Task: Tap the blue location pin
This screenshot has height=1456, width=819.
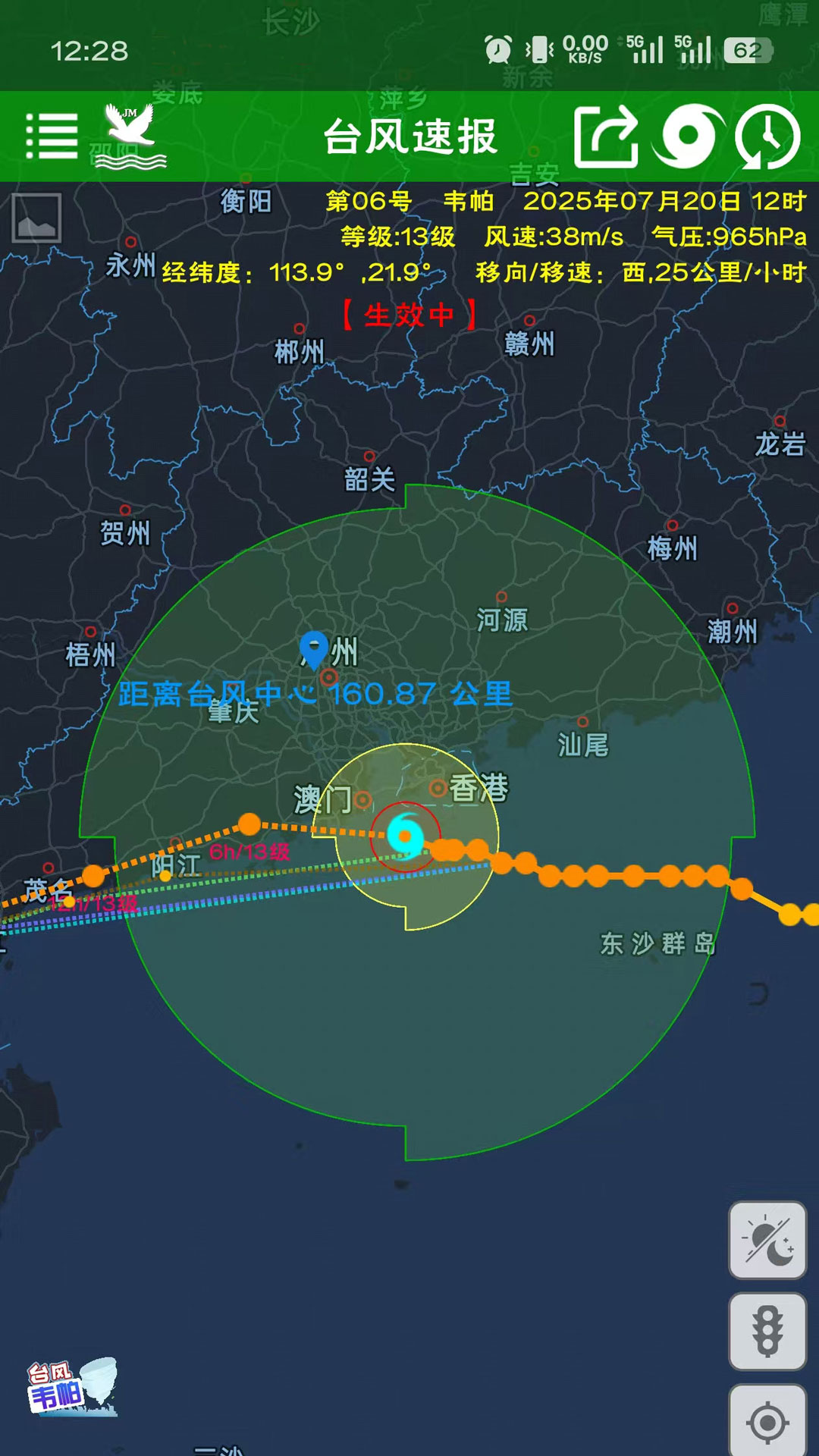Action: pyautogui.click(x=313, y=650)
